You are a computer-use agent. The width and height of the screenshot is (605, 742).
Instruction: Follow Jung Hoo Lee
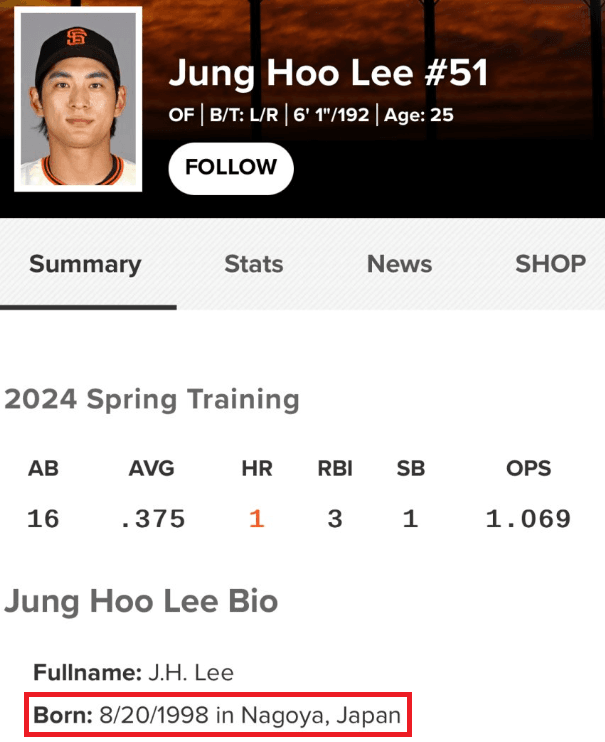pyautogui.click(x=231, y=168)
